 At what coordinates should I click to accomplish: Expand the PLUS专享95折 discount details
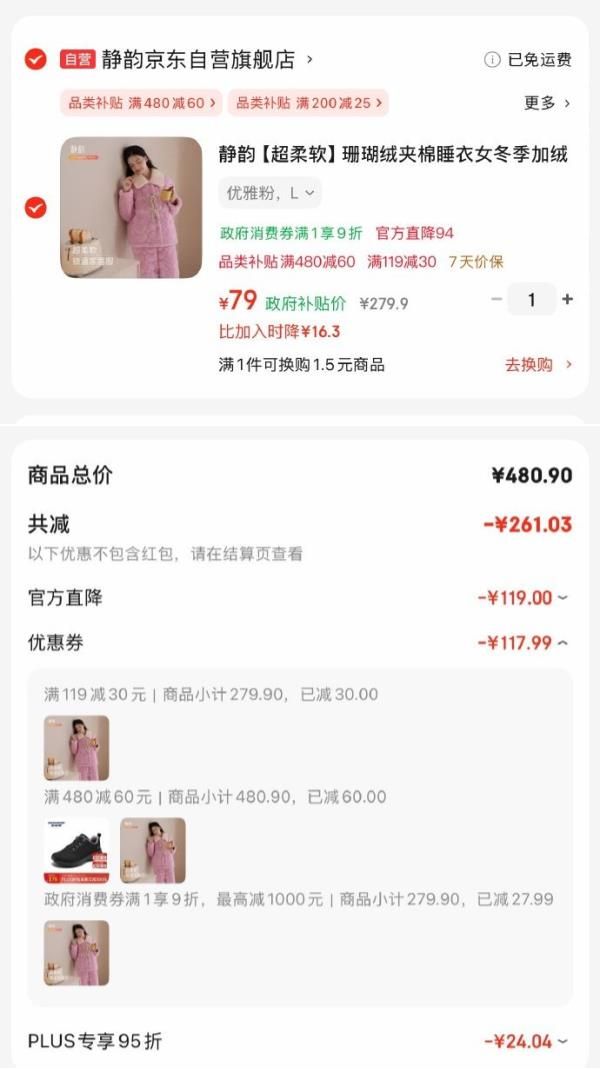click(x=562, y=1041)
